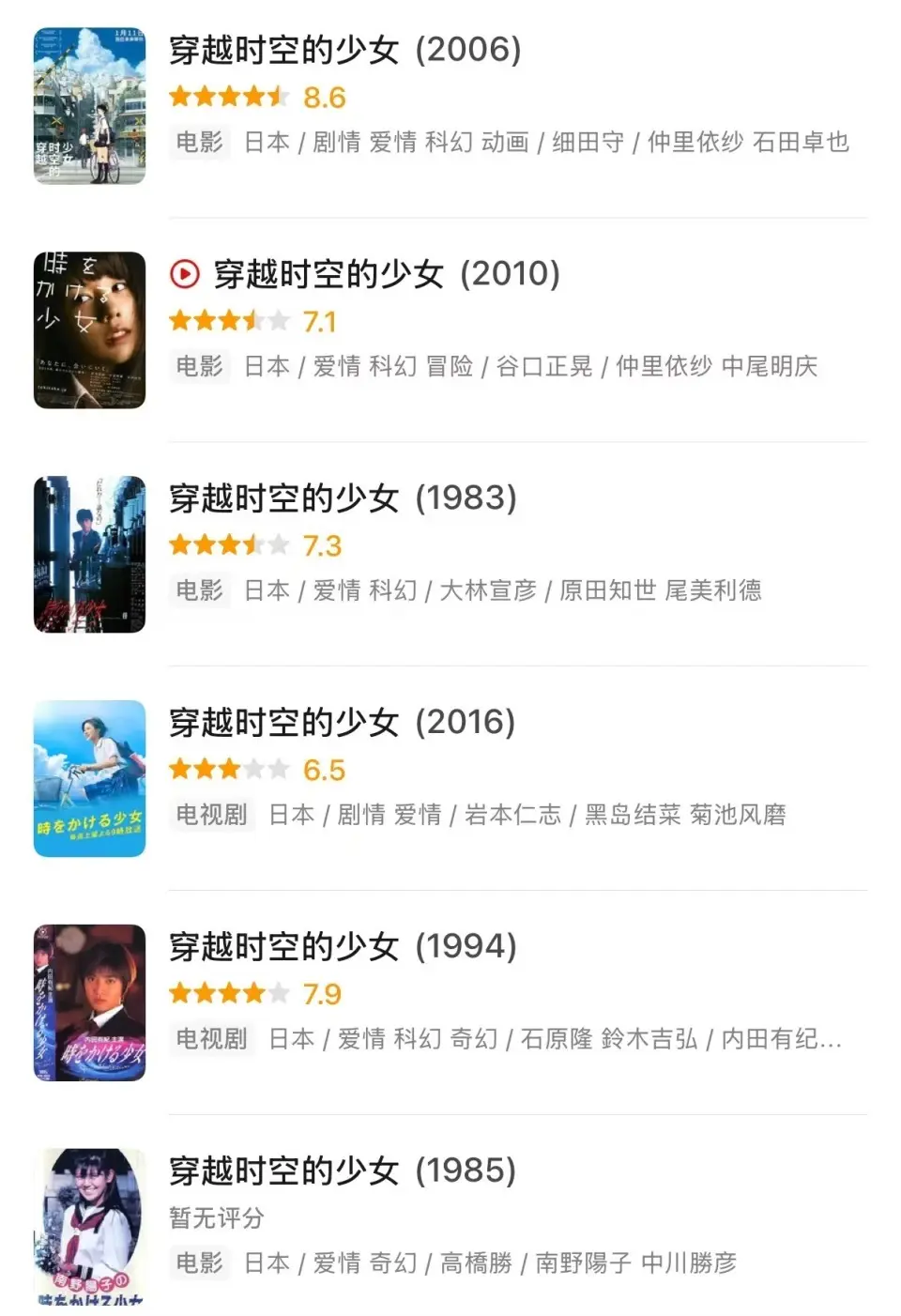
Task: Open the 2010 穿越时空的少女 movie result
Action: coord(386,274)
